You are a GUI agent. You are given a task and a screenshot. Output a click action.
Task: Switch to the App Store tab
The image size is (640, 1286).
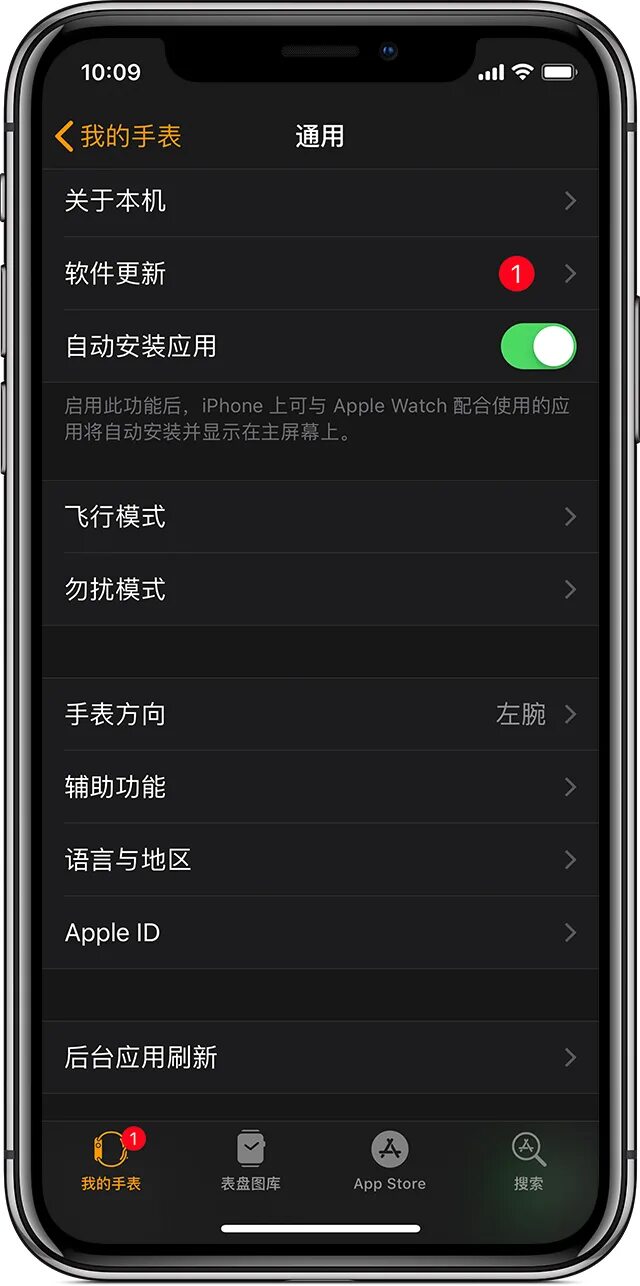(390, 1160)
